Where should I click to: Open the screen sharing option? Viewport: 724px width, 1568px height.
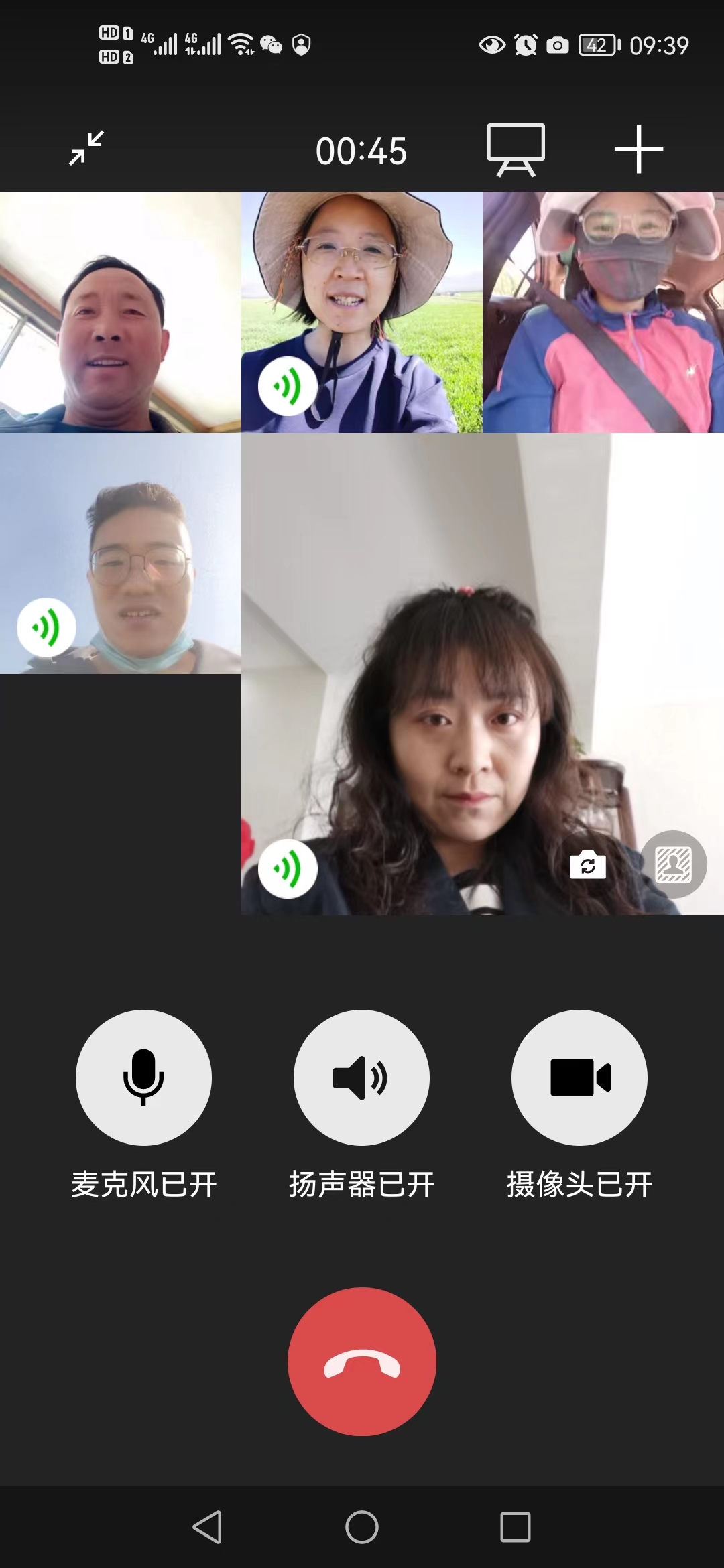516,149
